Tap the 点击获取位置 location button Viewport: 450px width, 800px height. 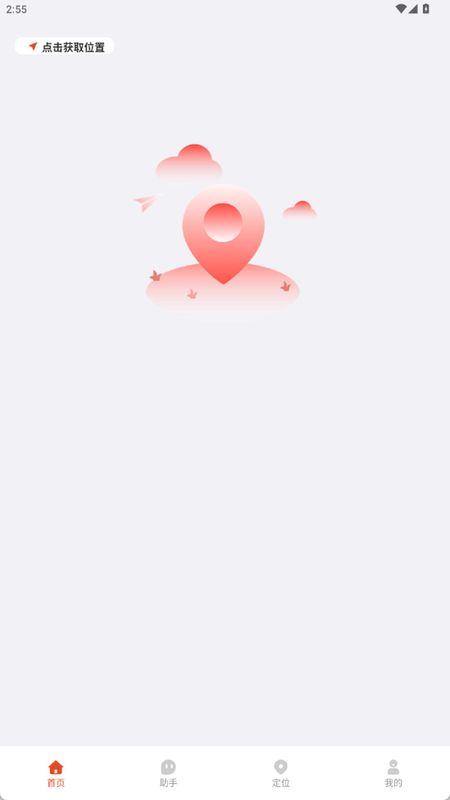(64, 46)
